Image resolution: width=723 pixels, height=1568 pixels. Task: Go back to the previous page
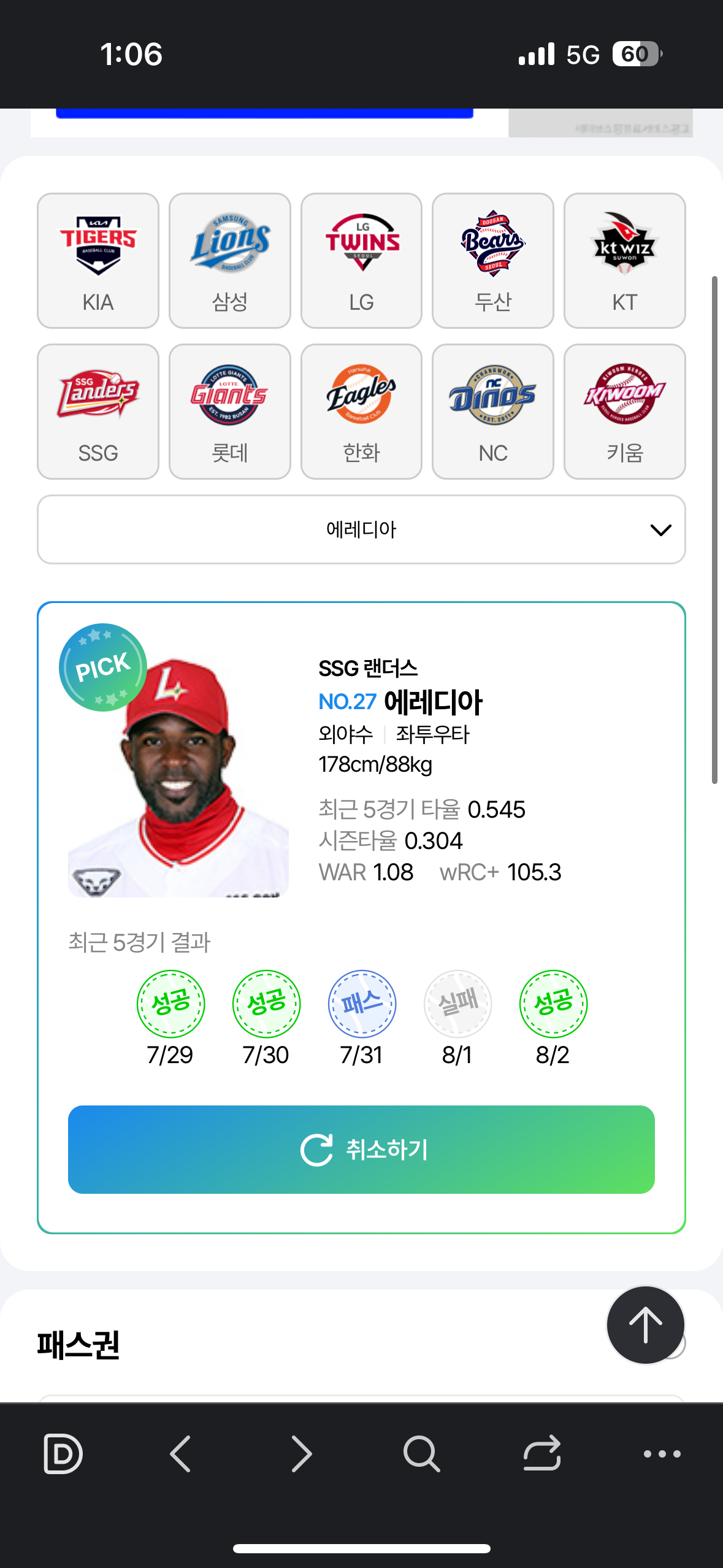(x=181, y=1453)
